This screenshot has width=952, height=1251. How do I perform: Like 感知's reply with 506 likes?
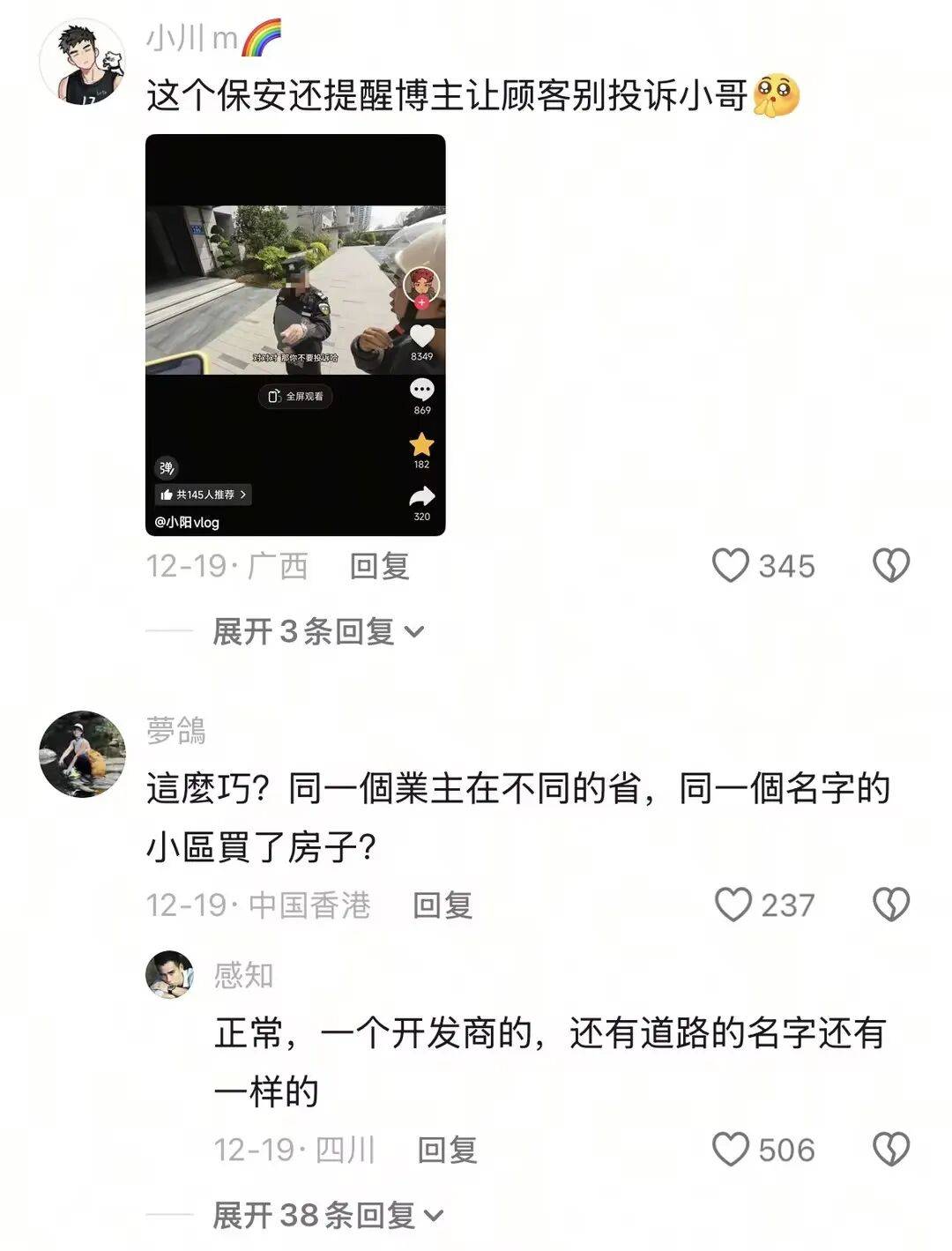[x=731, y=1150]
